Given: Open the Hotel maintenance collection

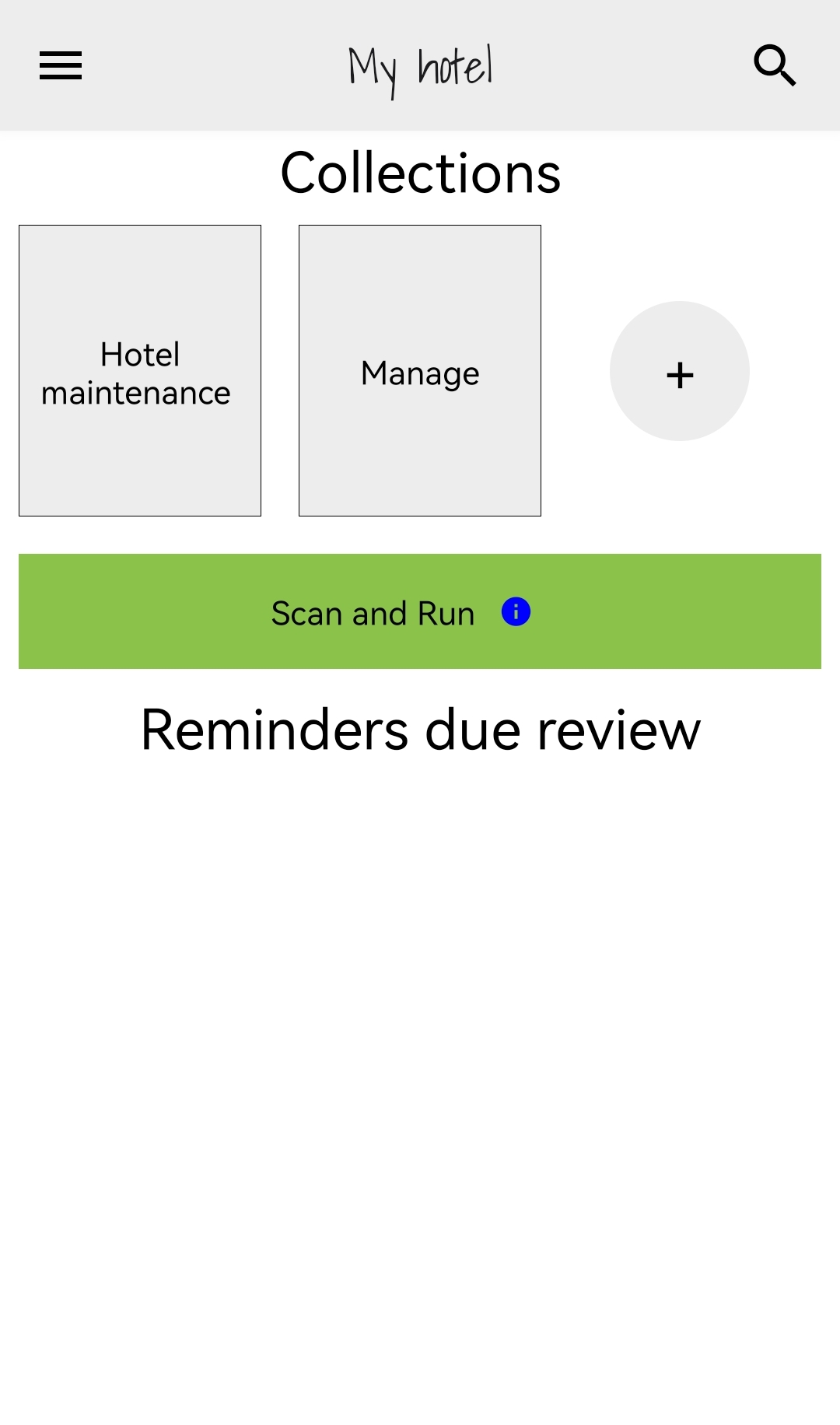Looking at the screenshot, I should click(x=140, y=371).
